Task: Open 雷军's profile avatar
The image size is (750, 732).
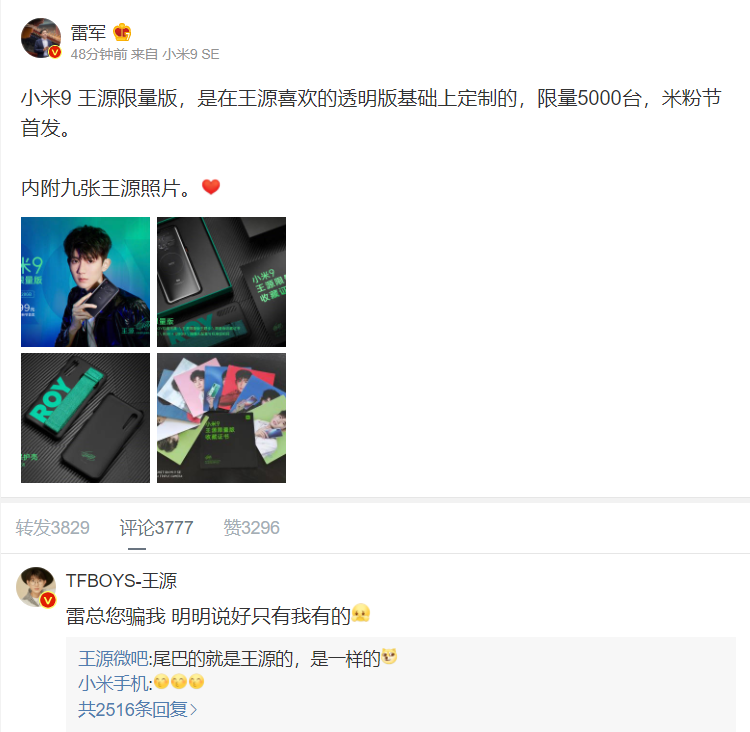Action: click(41, 38)
